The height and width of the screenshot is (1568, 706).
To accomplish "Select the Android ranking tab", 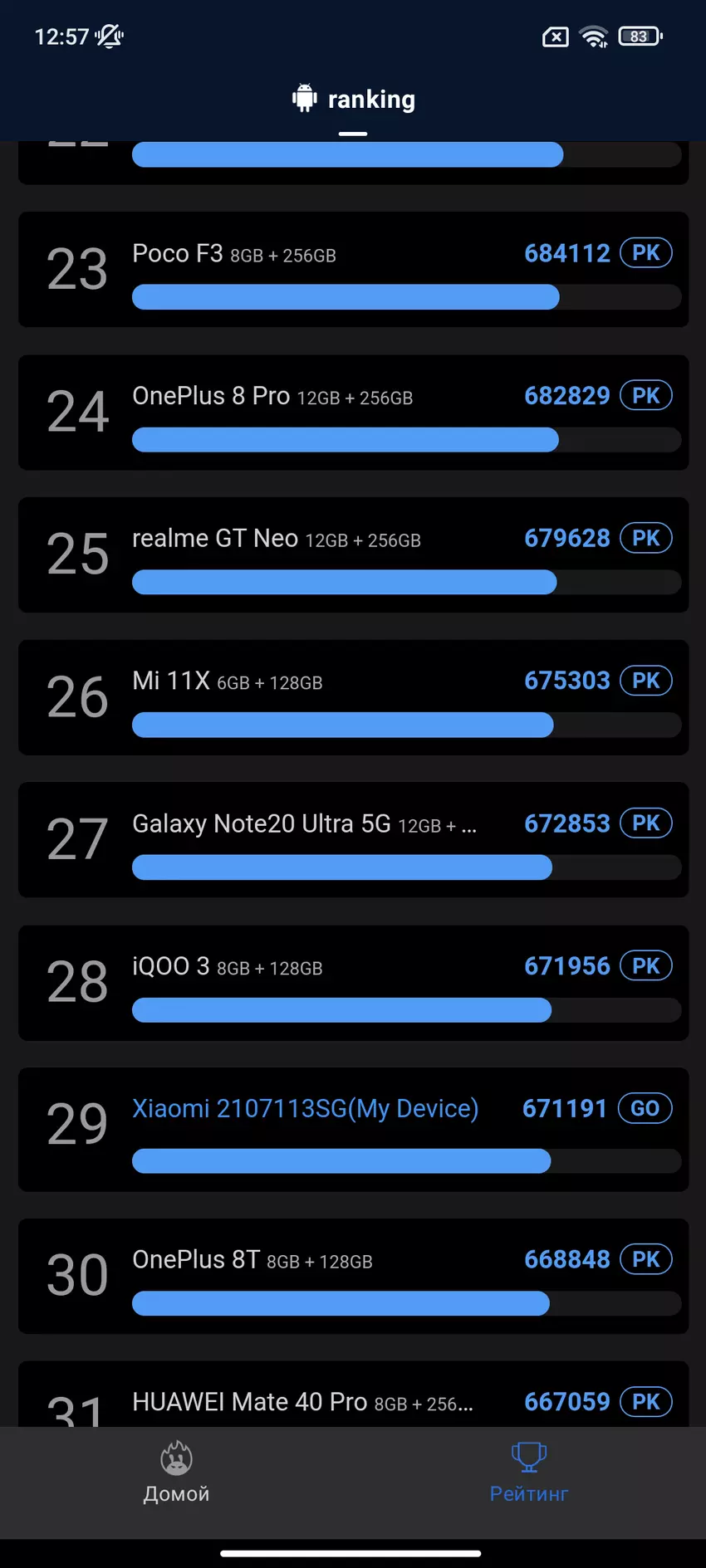I will click(x=353, y=100).
